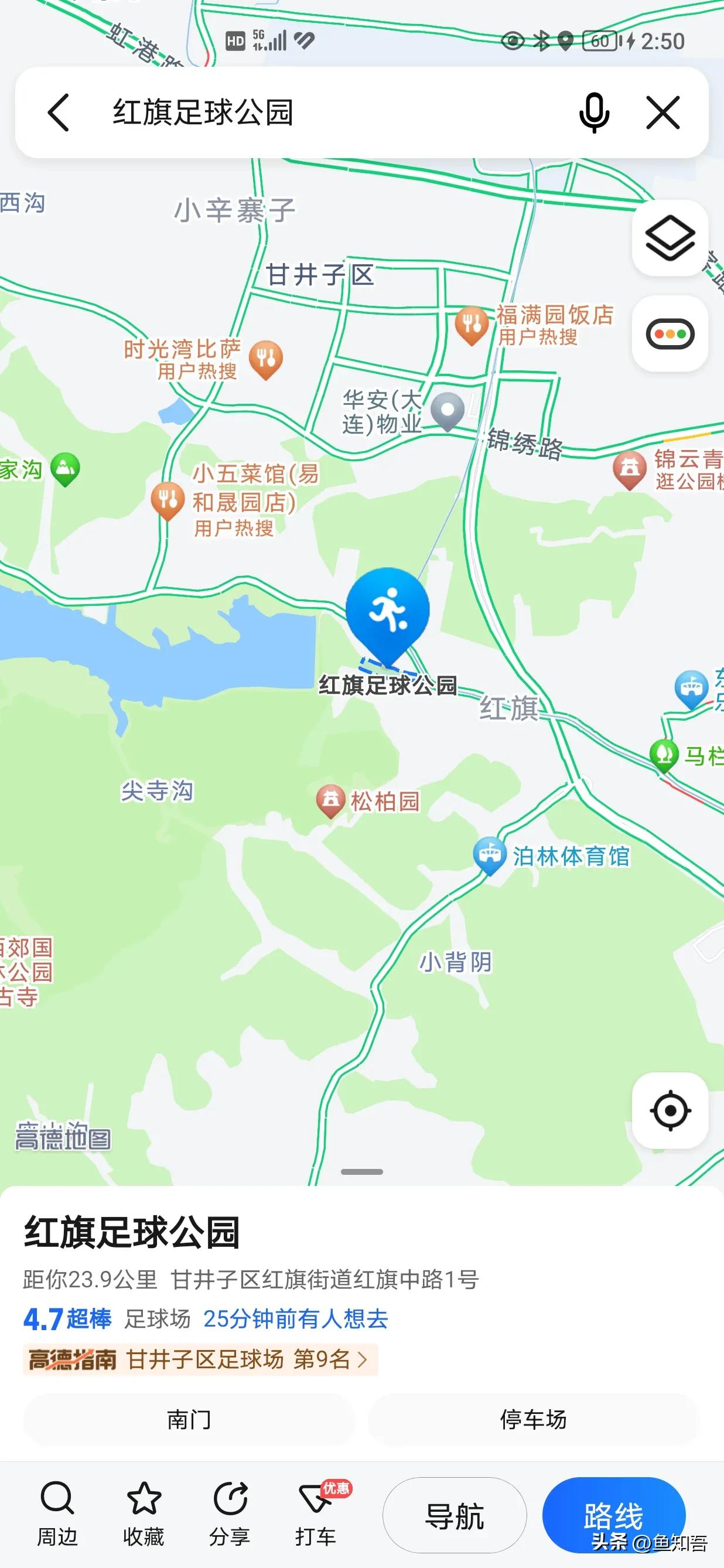
Task: Tap the 福满园饭店 restaurant marker
Action: [472, 325]
